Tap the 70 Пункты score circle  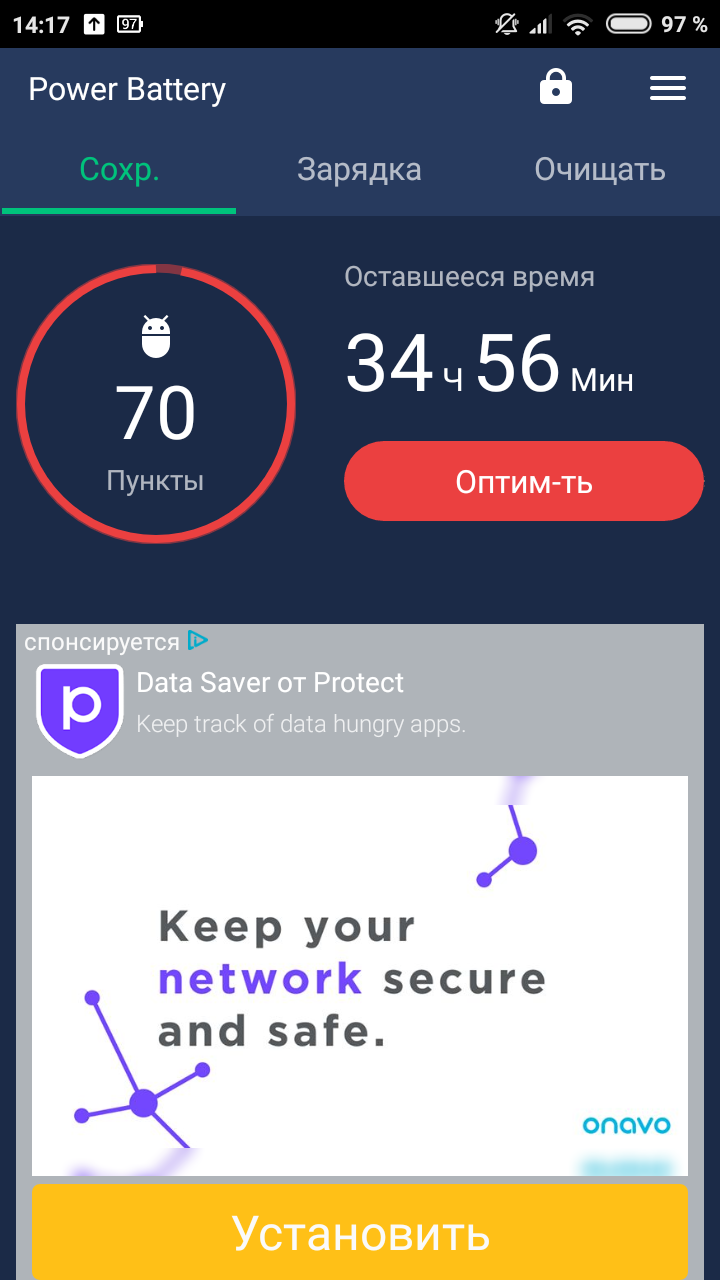point(156,404)
